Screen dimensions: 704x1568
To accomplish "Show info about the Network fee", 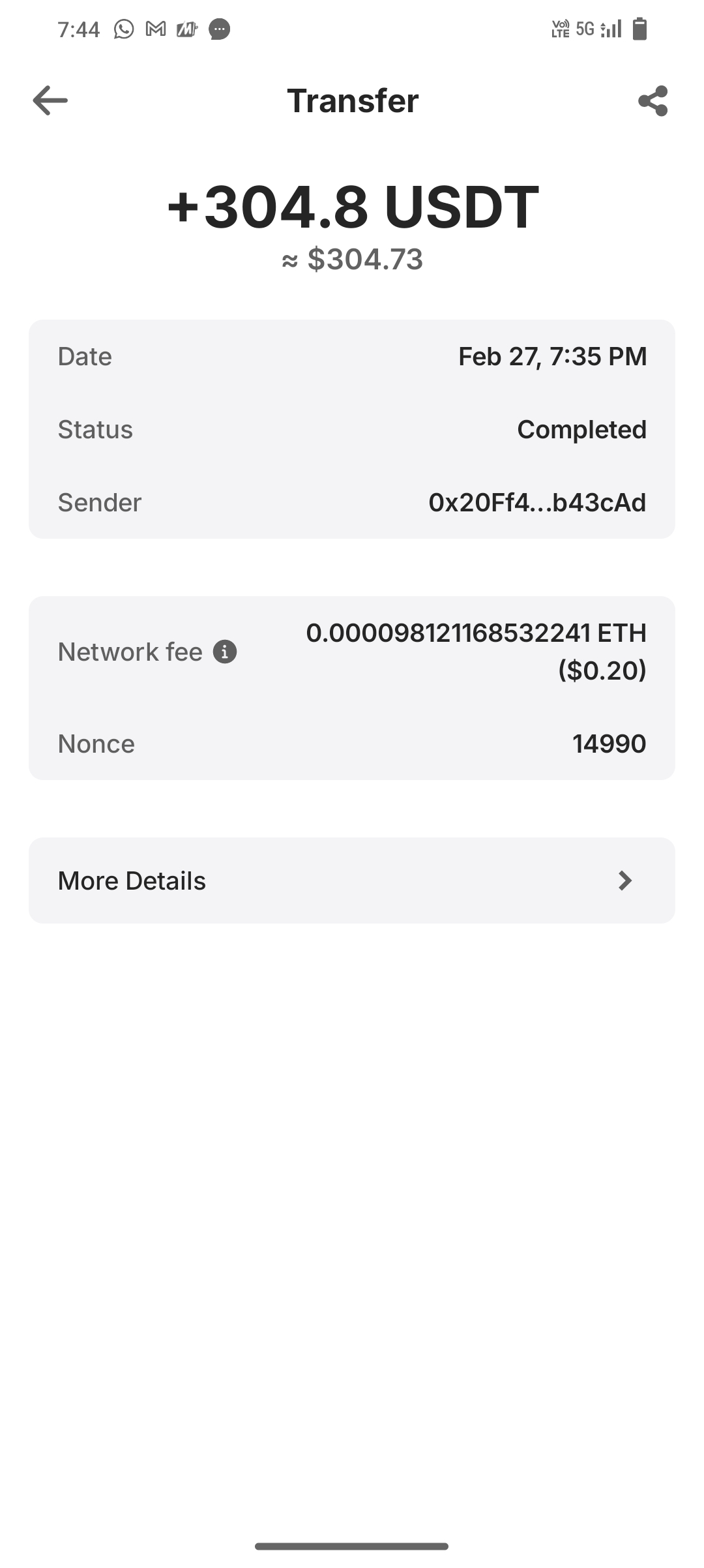I will pyautogui.click(x=225, y=652).
